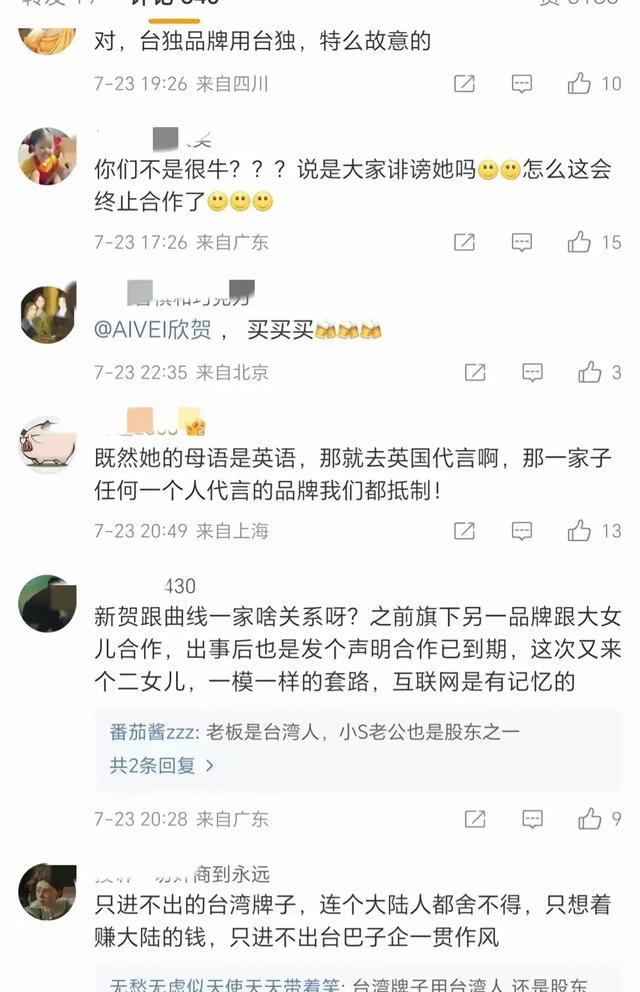The image size is (640, 992).
Task: Like the 母语是英语 comment from 上海
Action: coord(580,531)
